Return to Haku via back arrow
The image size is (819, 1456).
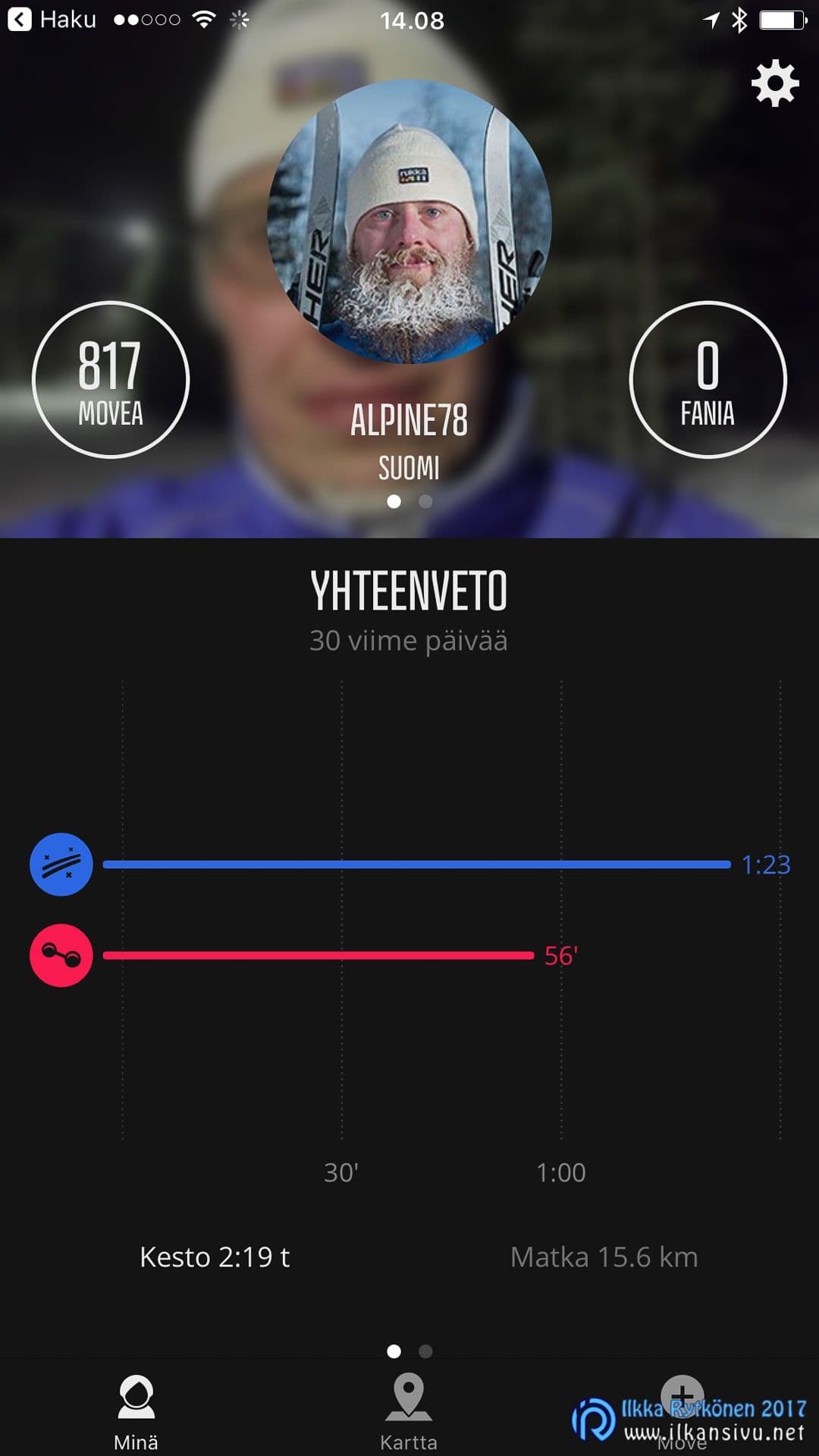point(52,19)
